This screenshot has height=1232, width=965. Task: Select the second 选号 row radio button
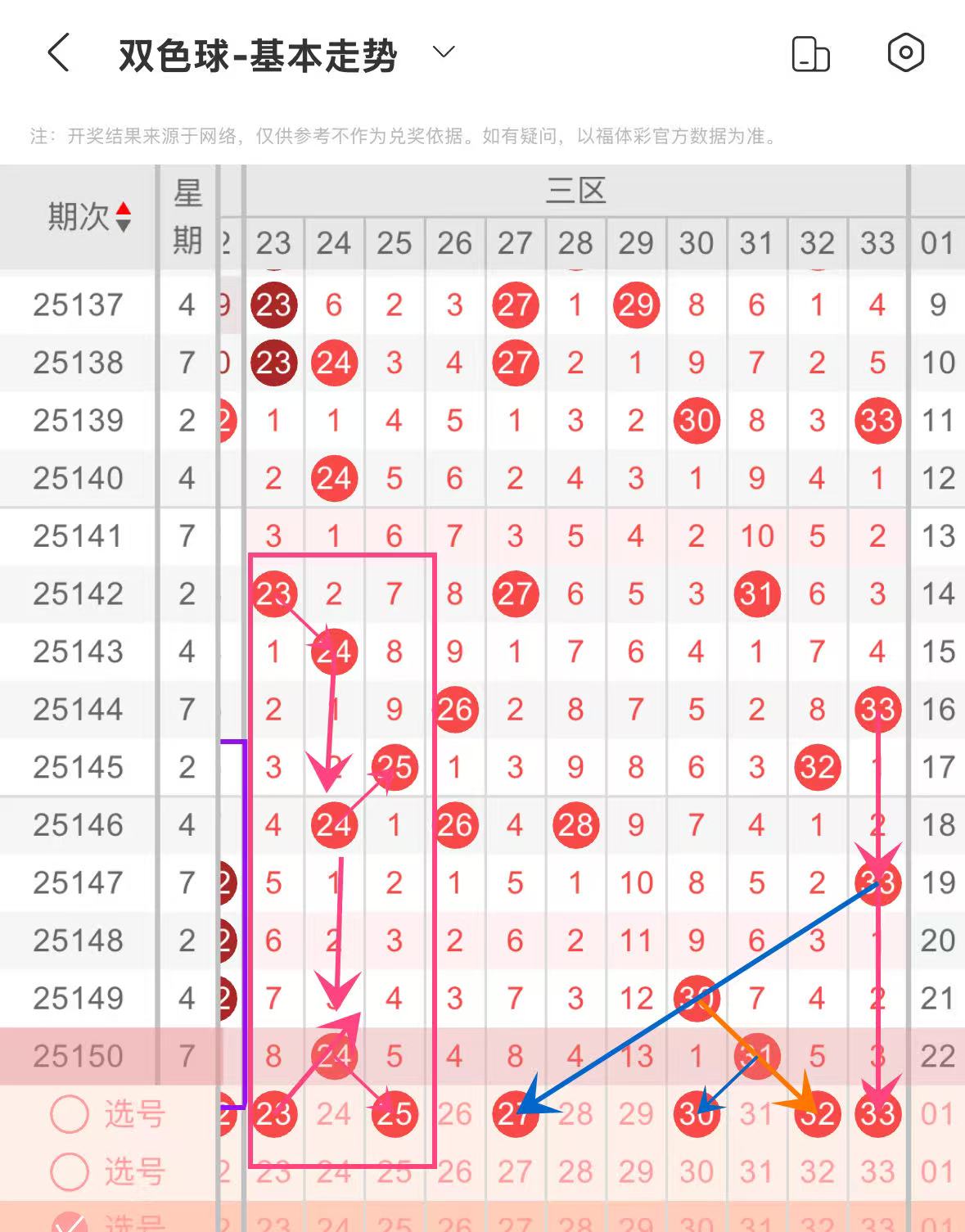tap(70, 1171)
